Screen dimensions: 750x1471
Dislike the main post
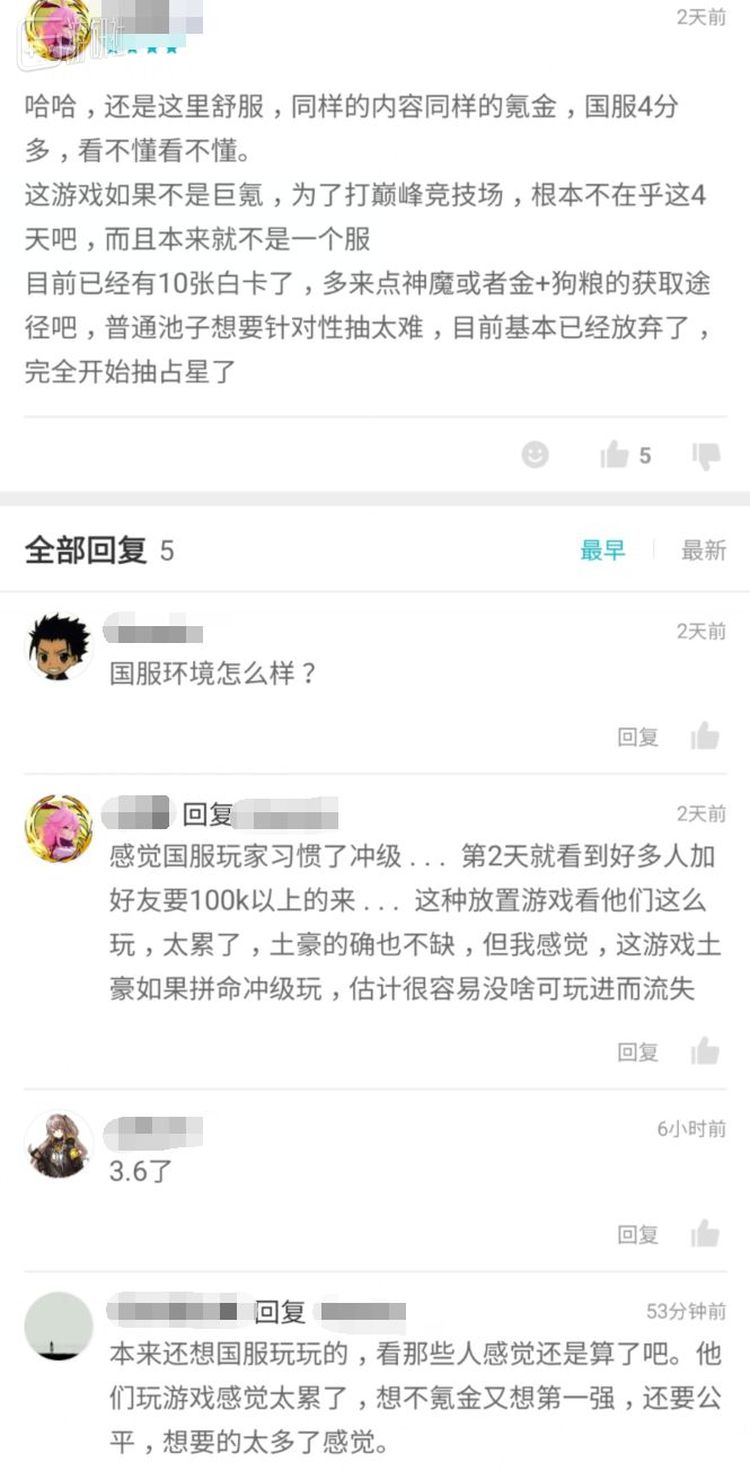(706, 456)
